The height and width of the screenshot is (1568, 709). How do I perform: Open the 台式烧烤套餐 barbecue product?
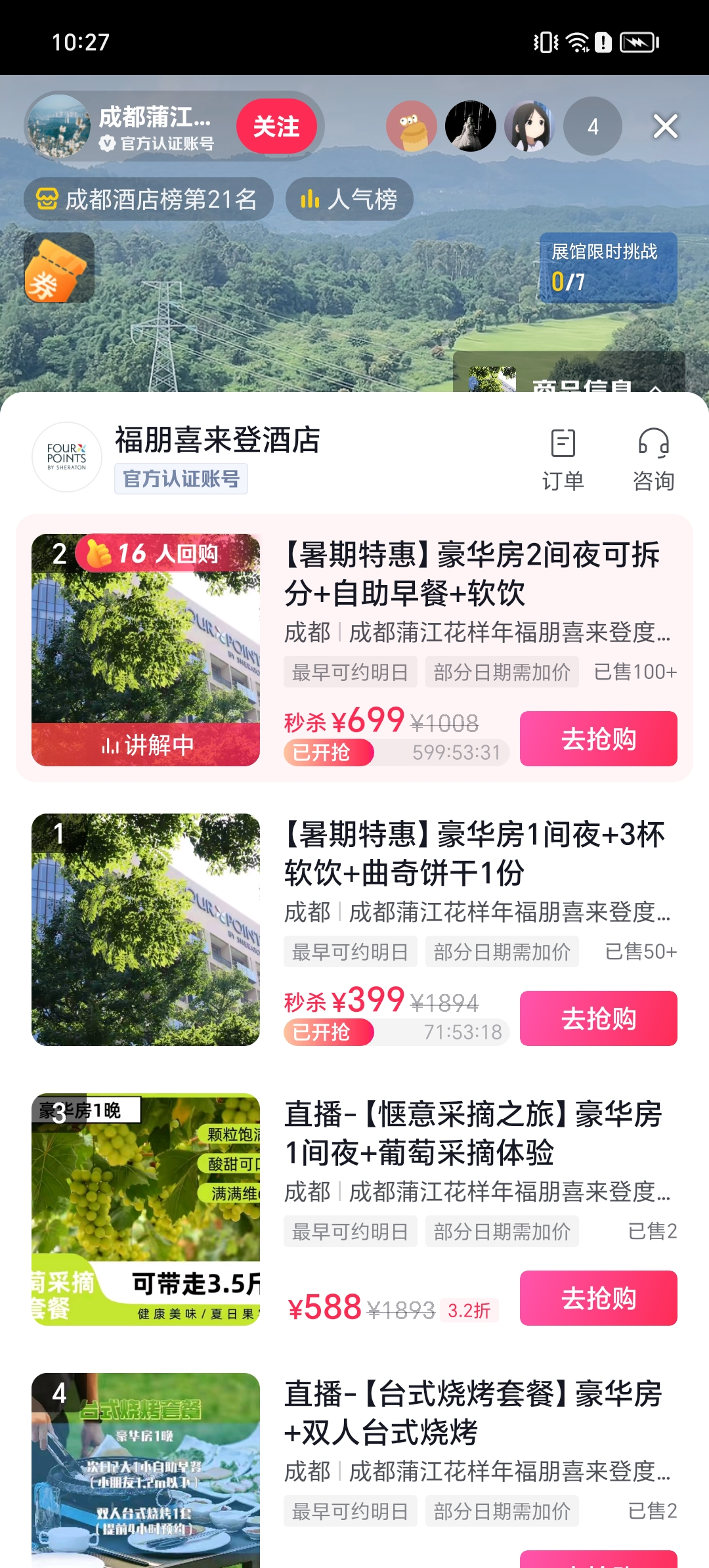(x=473, y=1413)
